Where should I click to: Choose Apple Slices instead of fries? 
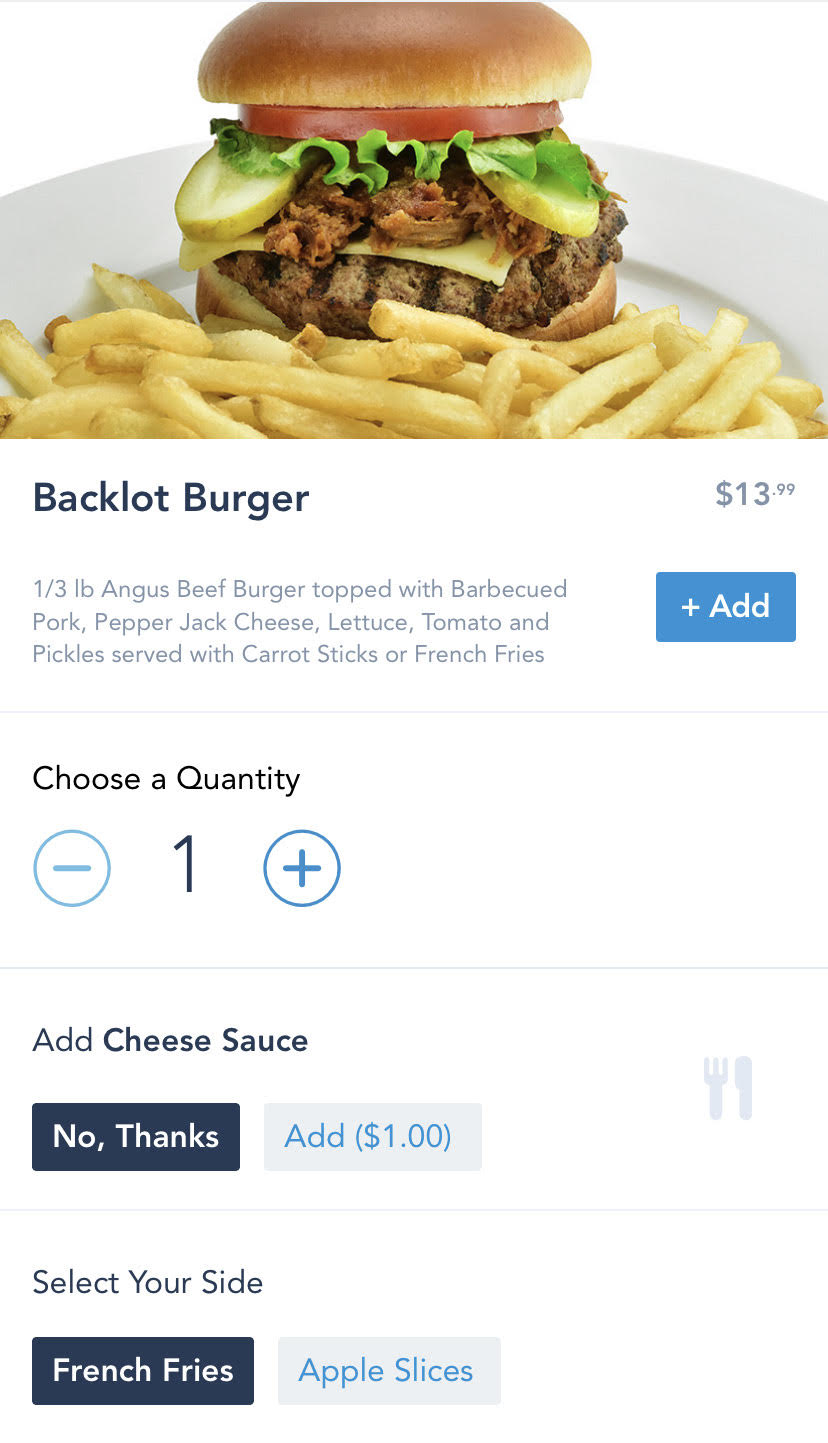(389, 1370)
